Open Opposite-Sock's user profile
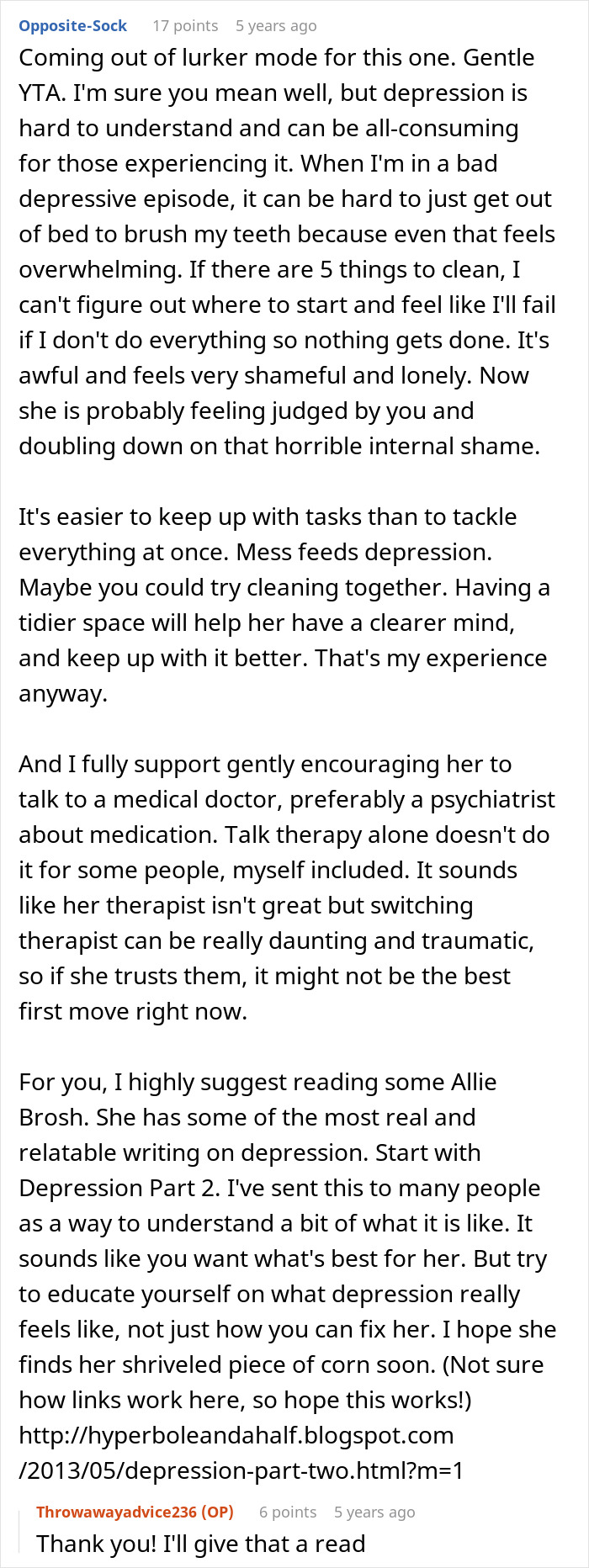Screen dimensions: 589x1568 (72, 26)
